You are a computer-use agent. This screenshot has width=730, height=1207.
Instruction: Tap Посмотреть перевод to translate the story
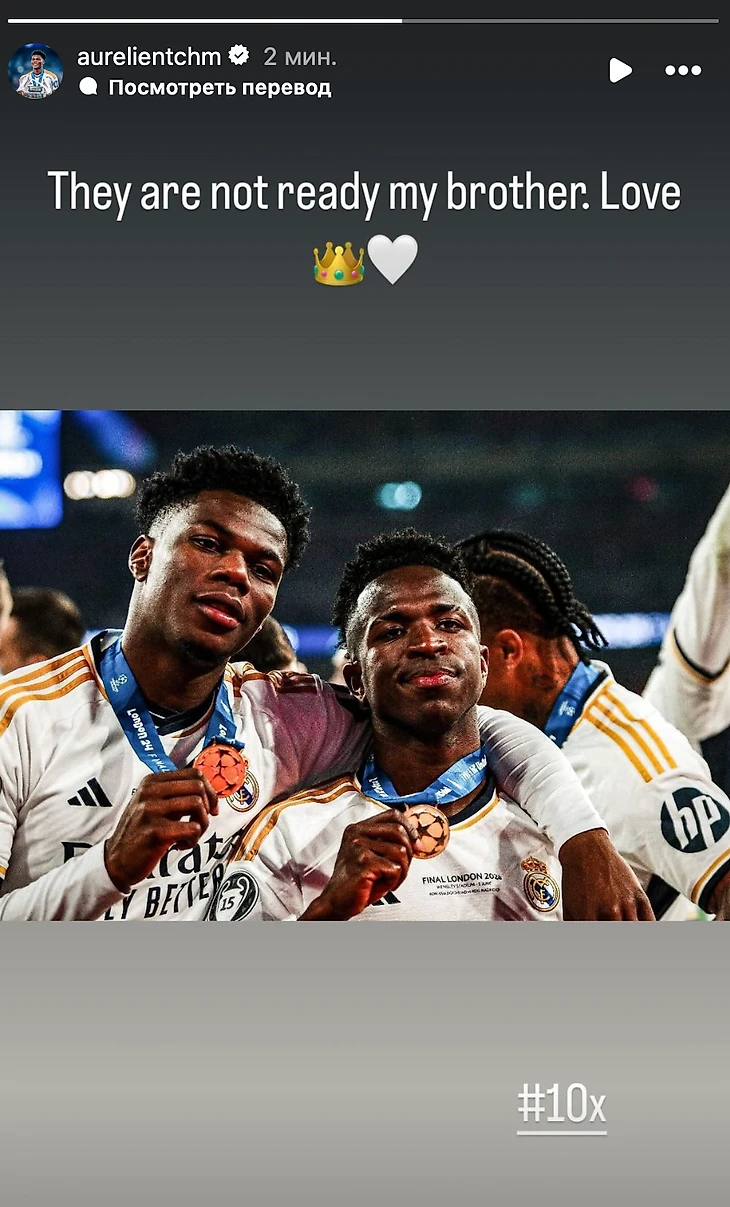click(x=218, y=88)
